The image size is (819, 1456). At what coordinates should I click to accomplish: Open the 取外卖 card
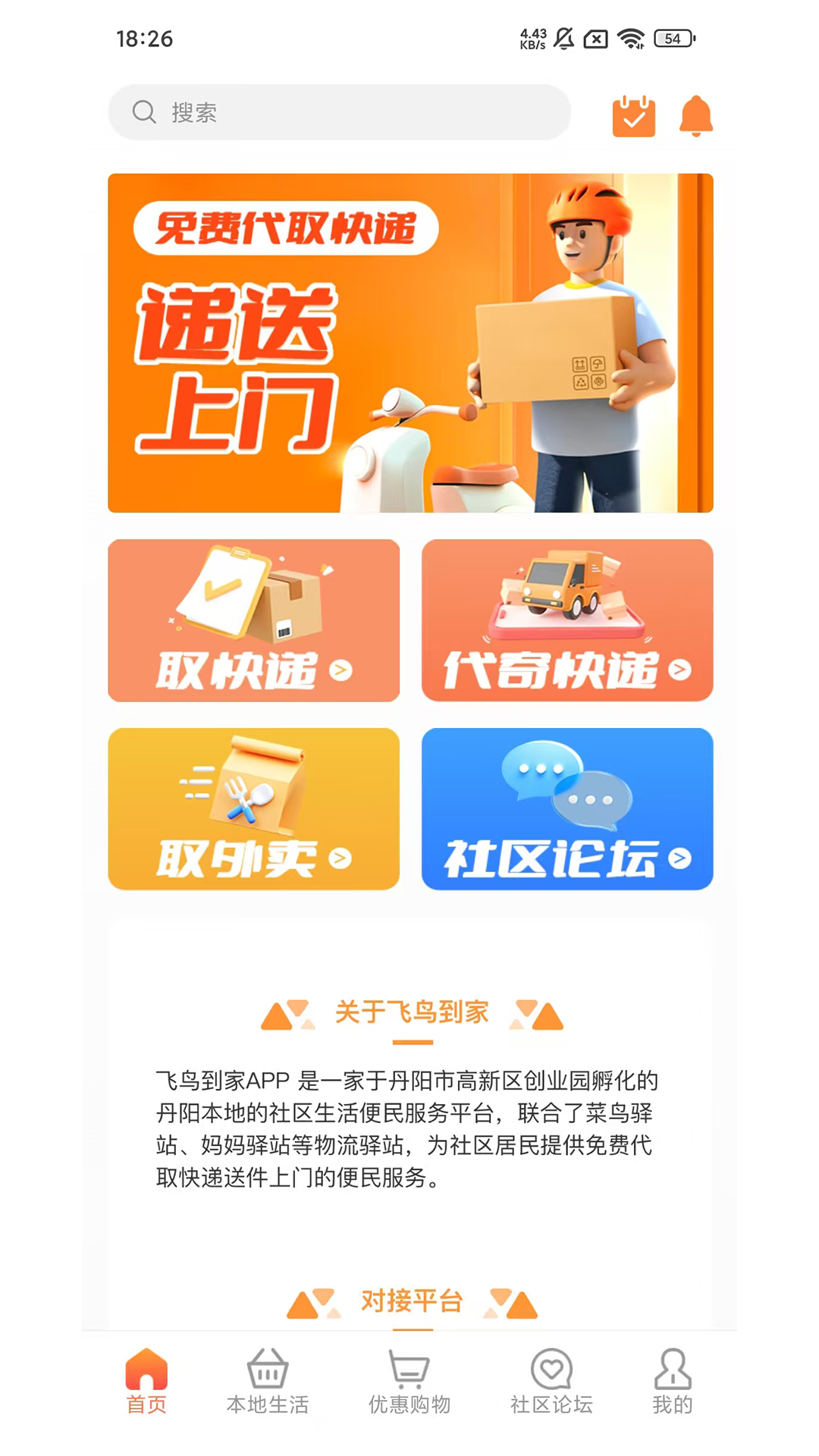coord(253,809)
